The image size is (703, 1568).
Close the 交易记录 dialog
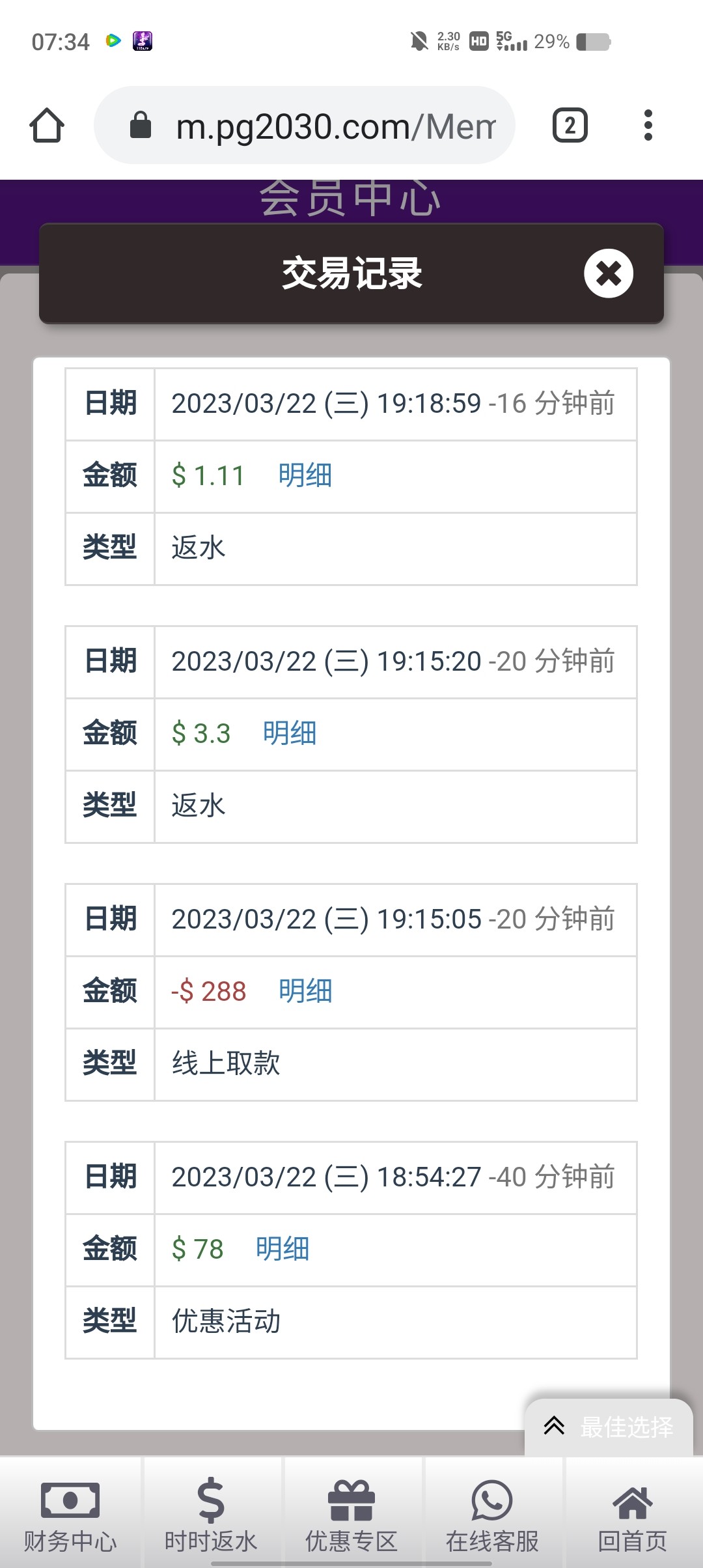[x=607, y=274]
